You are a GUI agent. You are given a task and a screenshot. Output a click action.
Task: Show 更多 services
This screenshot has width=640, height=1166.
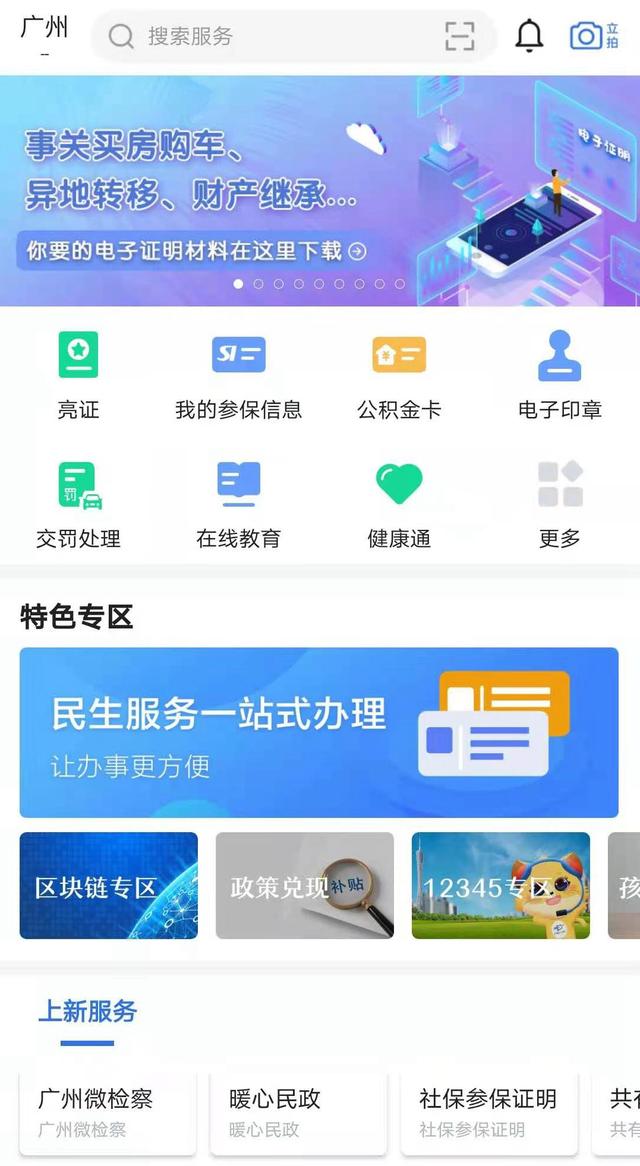tap(560, 505)
